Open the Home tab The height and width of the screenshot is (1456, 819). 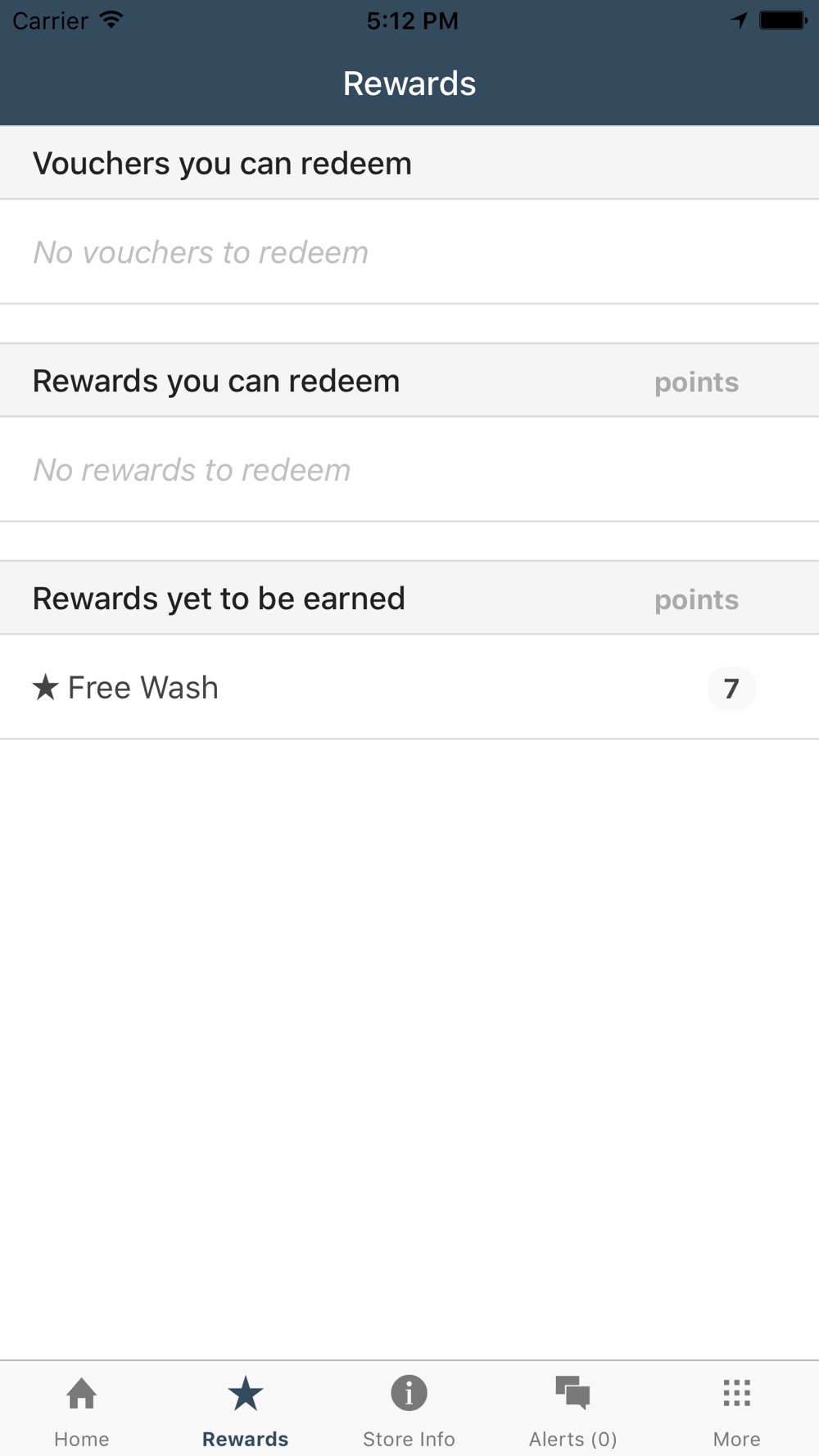tap(82, 1410)
